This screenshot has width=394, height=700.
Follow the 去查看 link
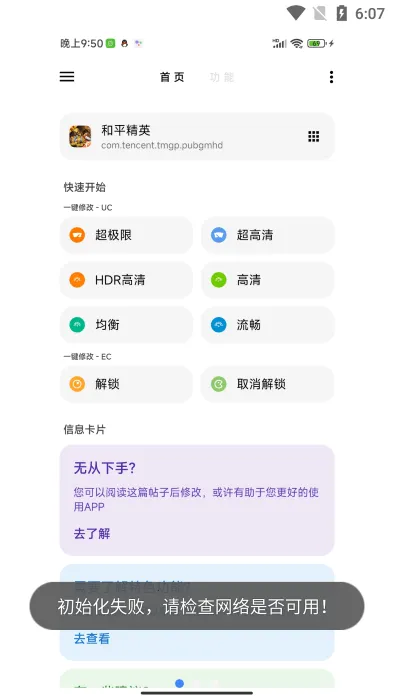tap(92, 638)
